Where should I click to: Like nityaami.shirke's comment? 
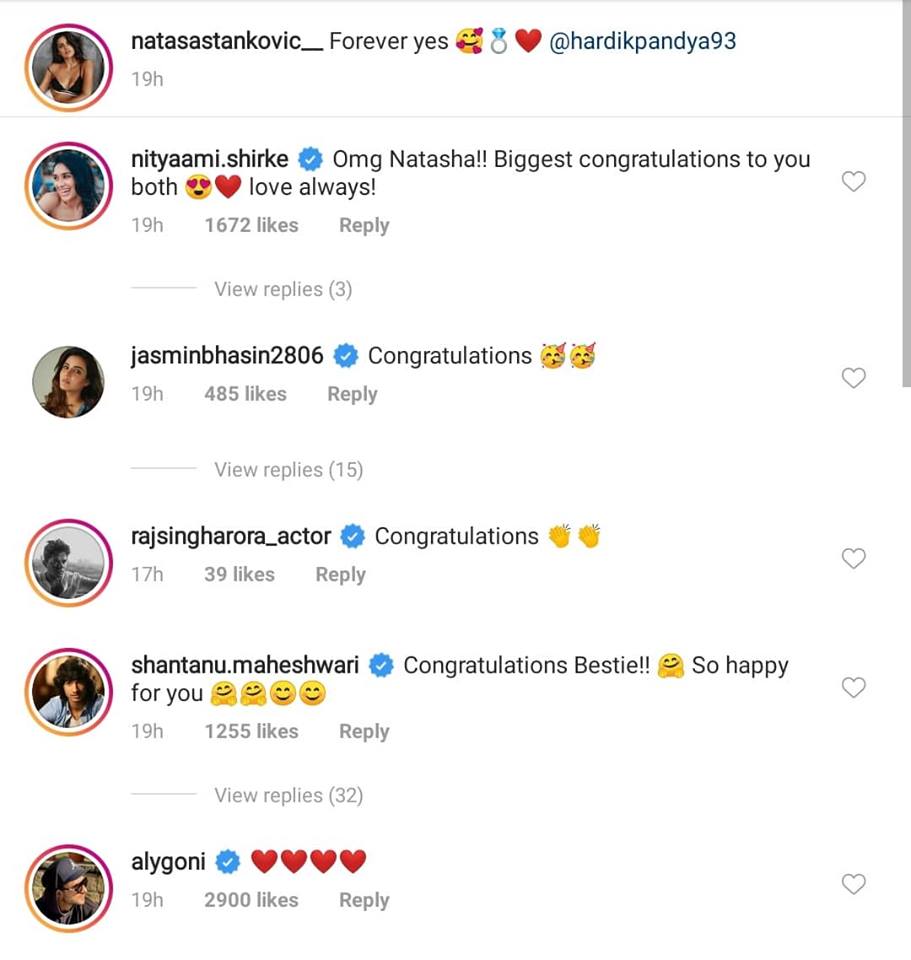click(853, 181)
